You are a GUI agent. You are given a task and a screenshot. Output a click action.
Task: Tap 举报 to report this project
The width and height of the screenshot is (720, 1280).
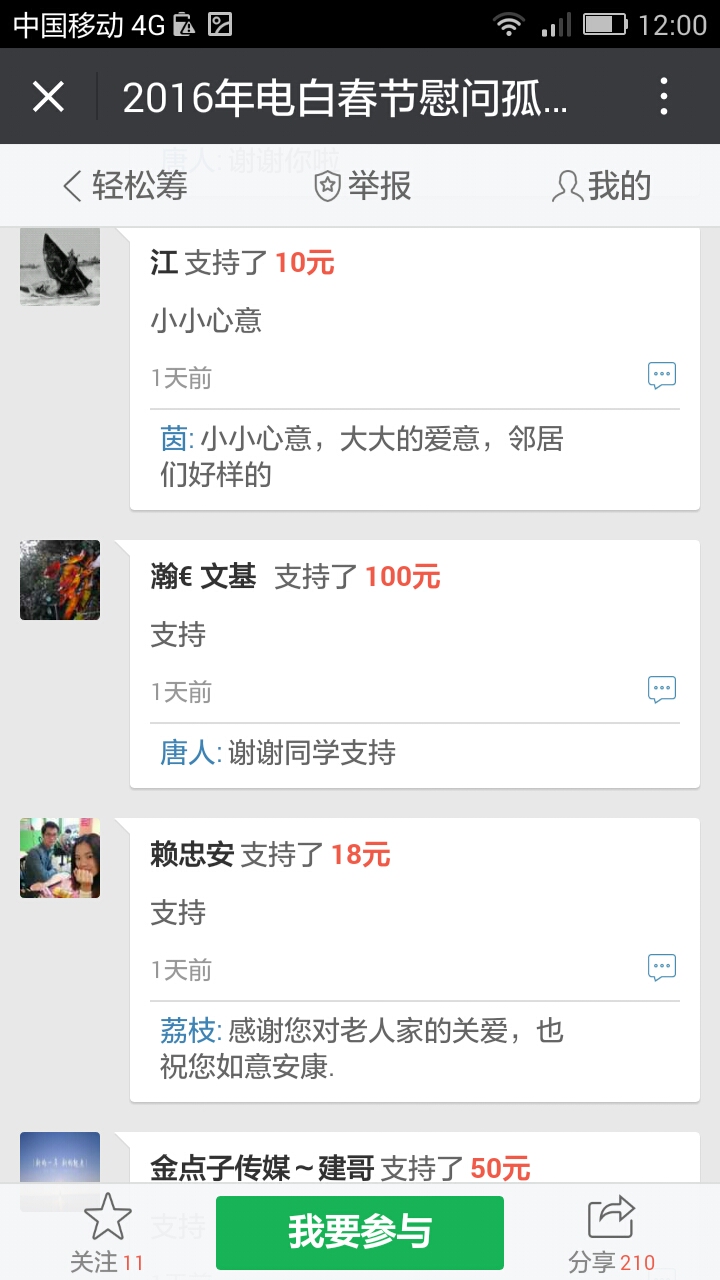[x=362, y=186]
